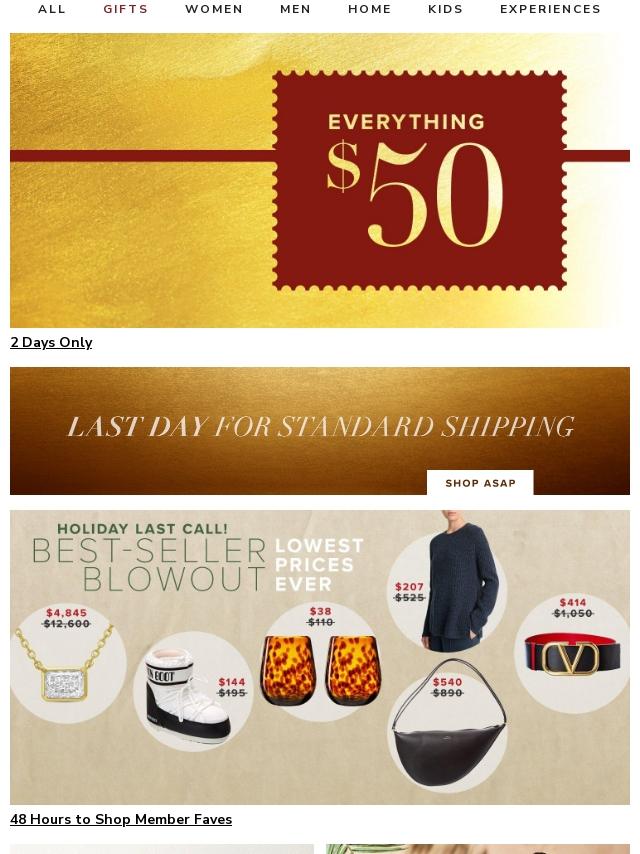Open the Best-Seller Blowout banner
The image size is (640, 854).
[x=320, y=657]
